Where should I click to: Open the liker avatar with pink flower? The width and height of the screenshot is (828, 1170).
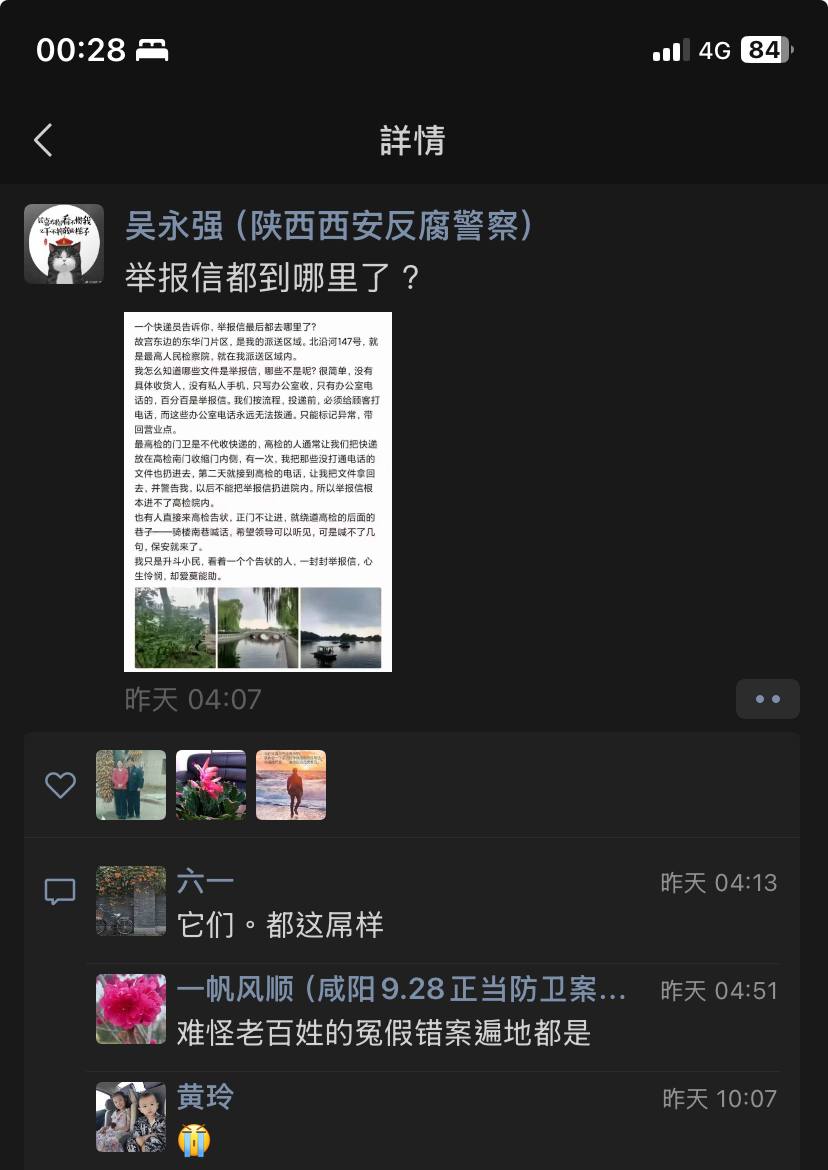point(211,785)
